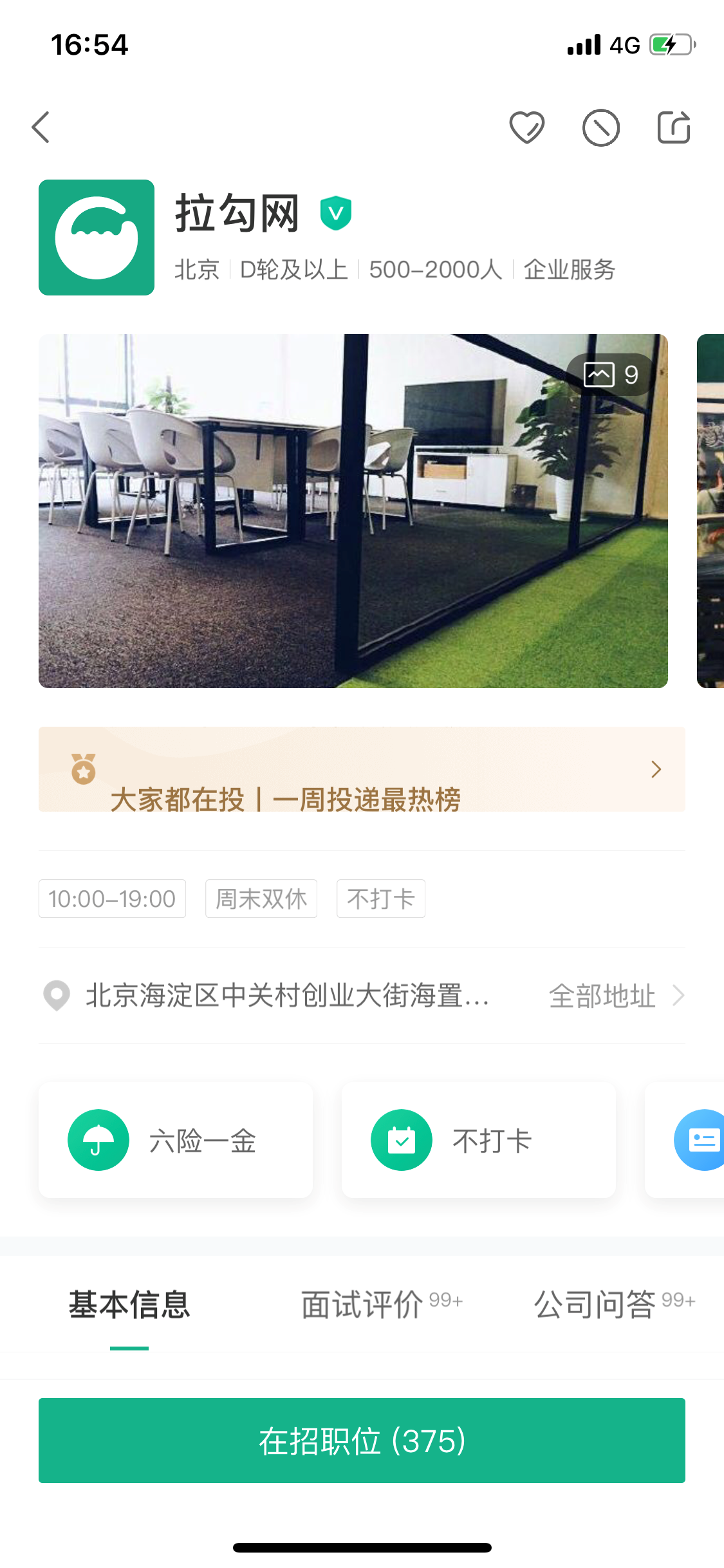
Task: Switch to the 面试评价 tab
Action: point(362,1303)
